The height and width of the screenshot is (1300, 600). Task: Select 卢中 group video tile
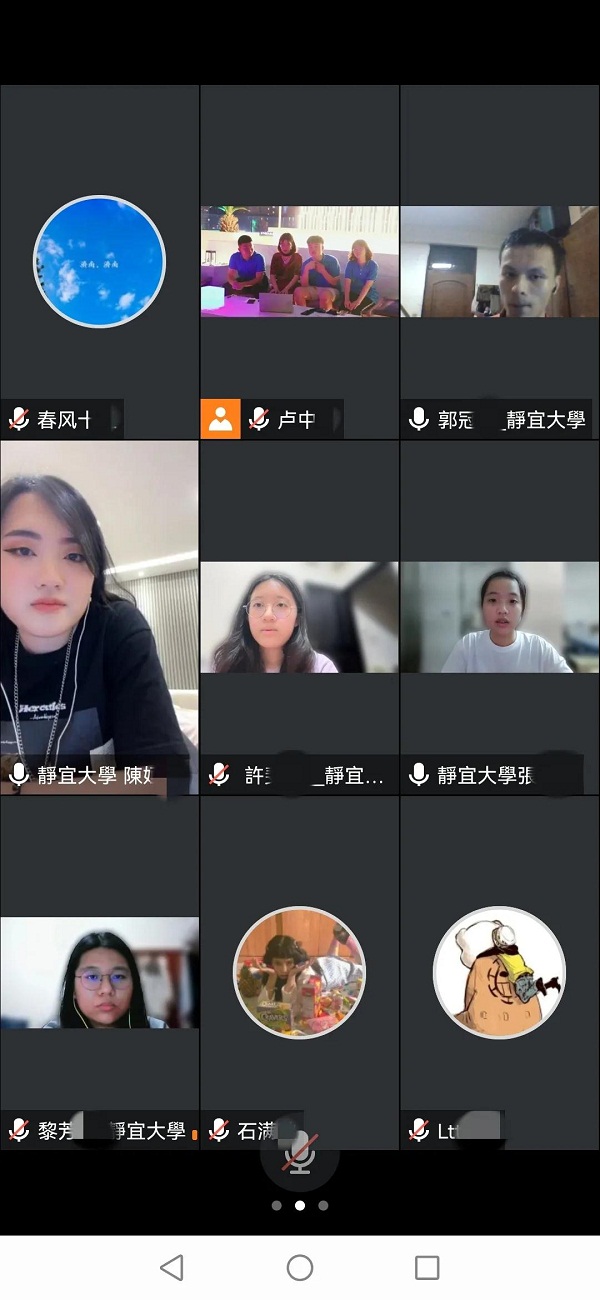(300, 262)
